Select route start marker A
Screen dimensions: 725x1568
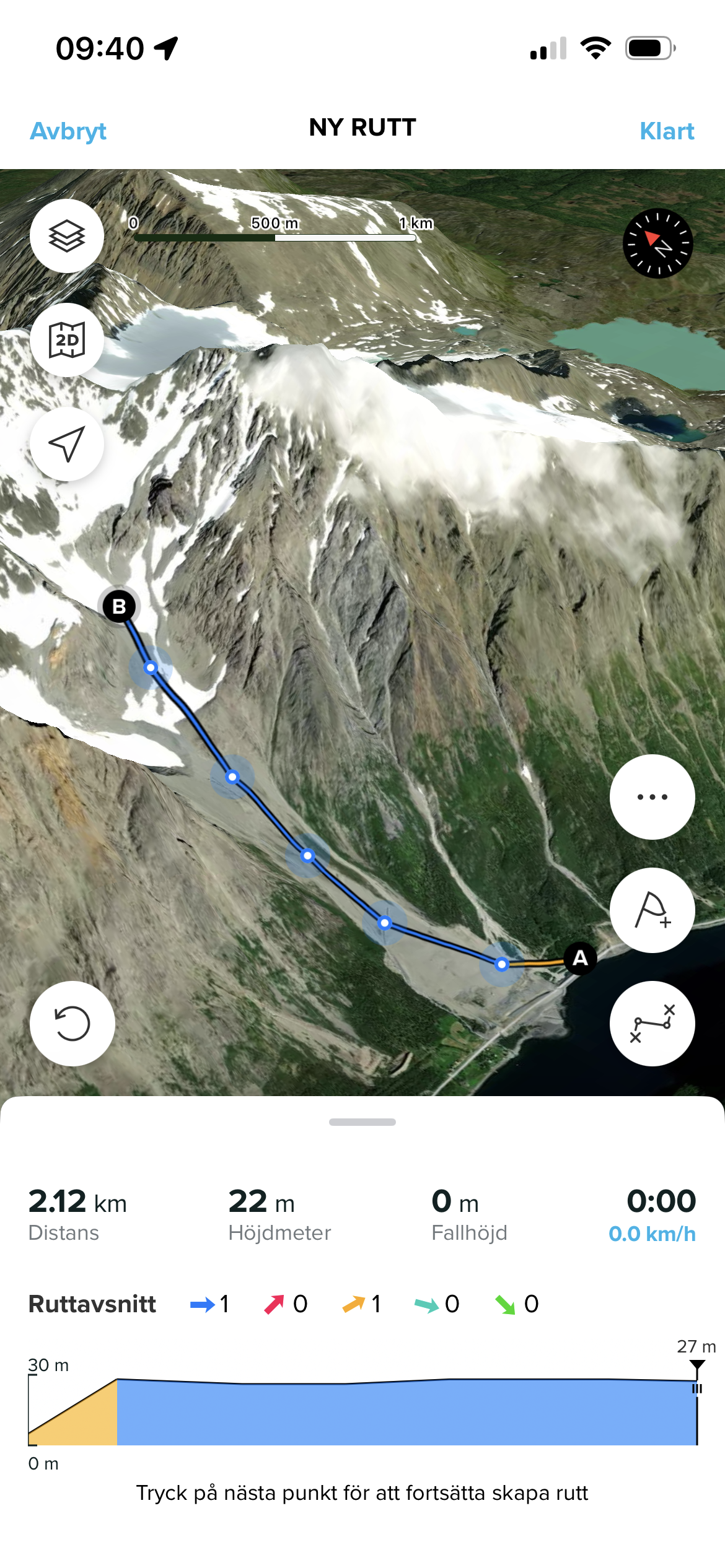580,958
